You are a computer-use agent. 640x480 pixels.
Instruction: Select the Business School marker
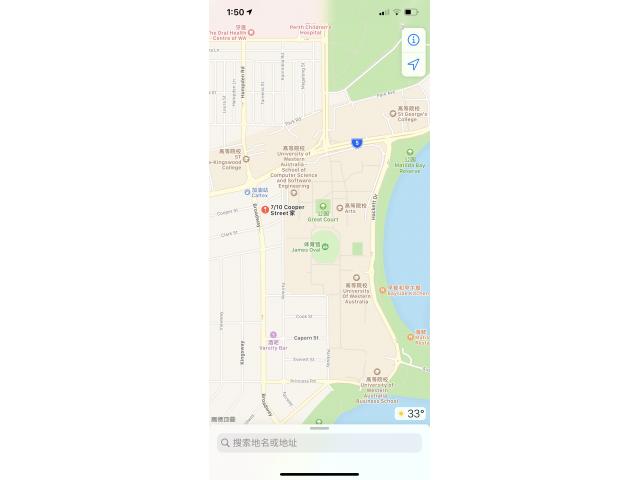click(377, 372)
